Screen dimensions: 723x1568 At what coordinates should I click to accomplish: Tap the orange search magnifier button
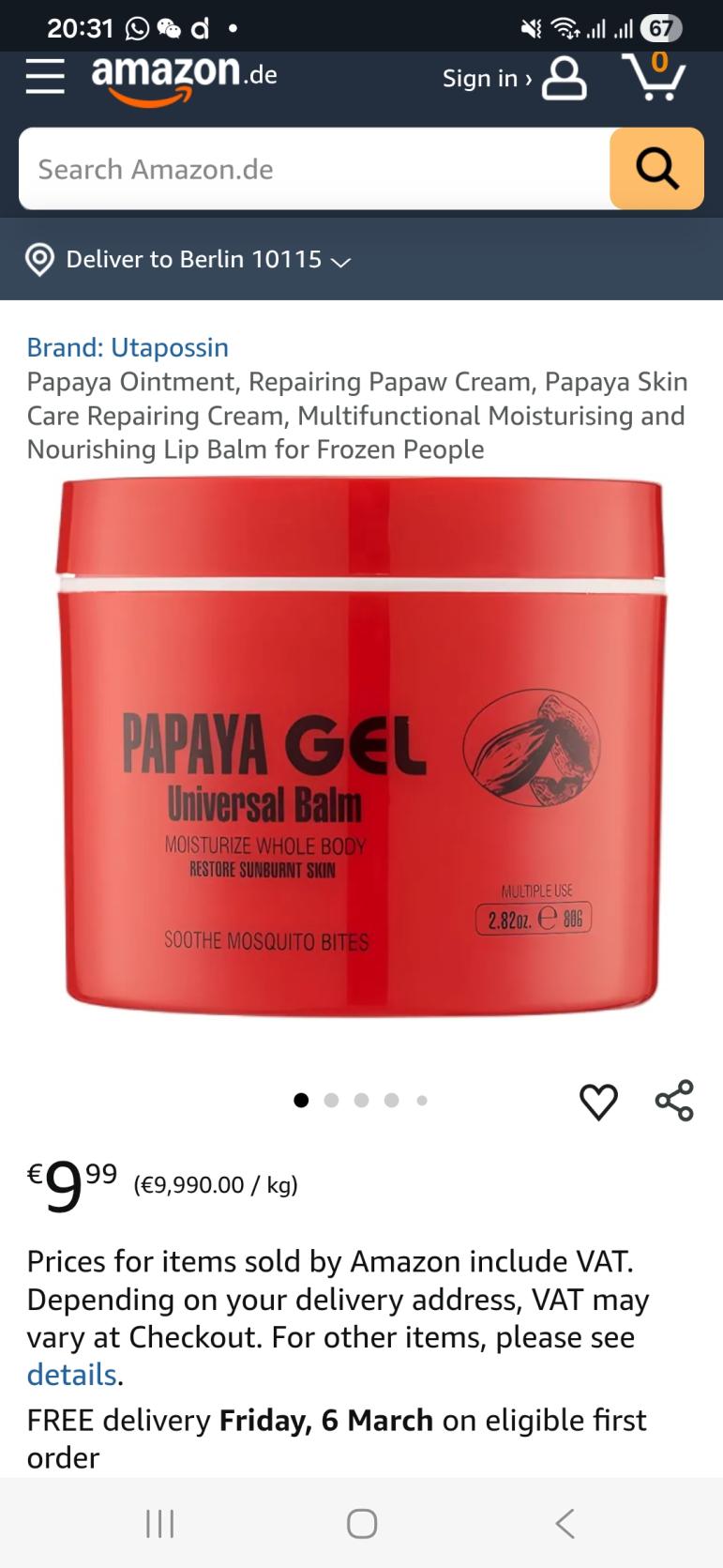pos(656,169)
